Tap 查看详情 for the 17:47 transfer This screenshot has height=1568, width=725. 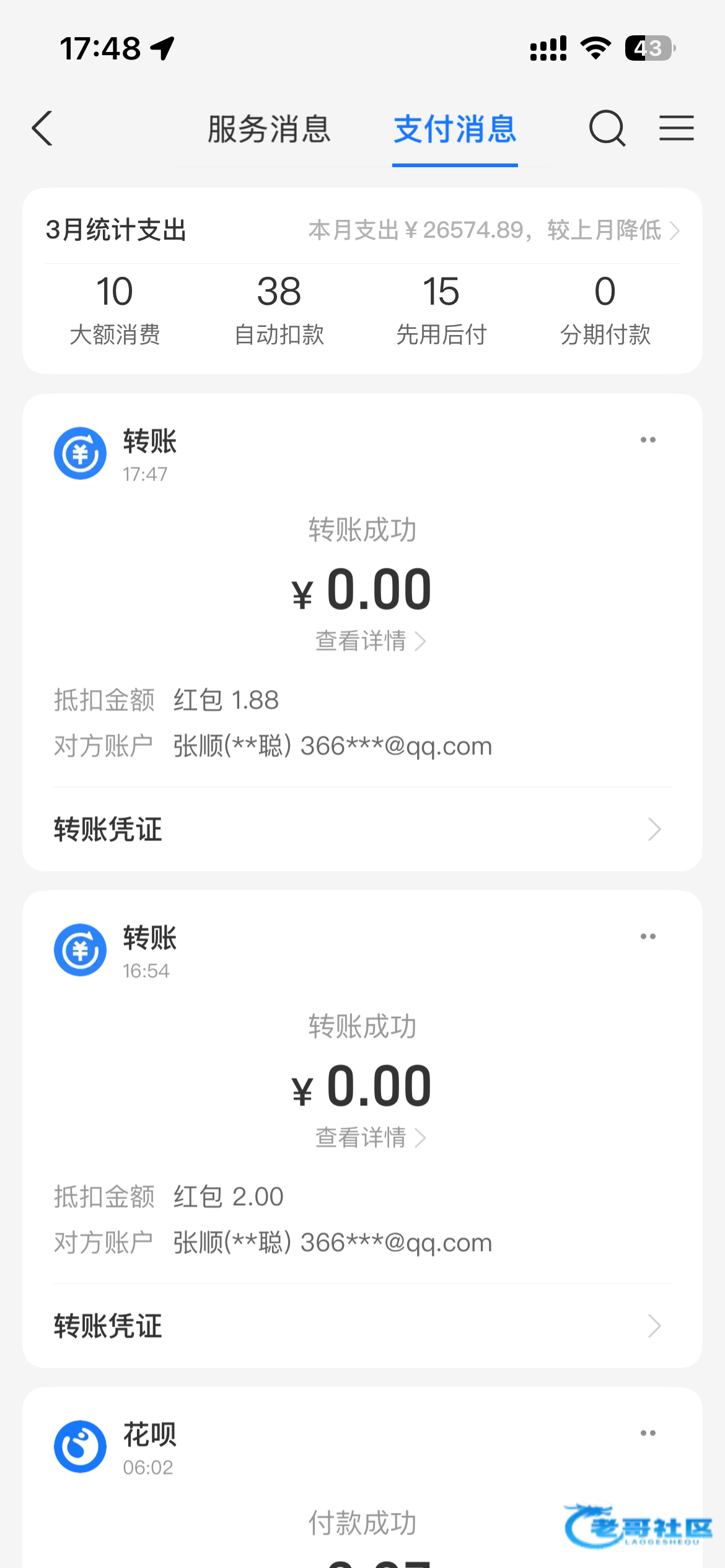(370, 641)
